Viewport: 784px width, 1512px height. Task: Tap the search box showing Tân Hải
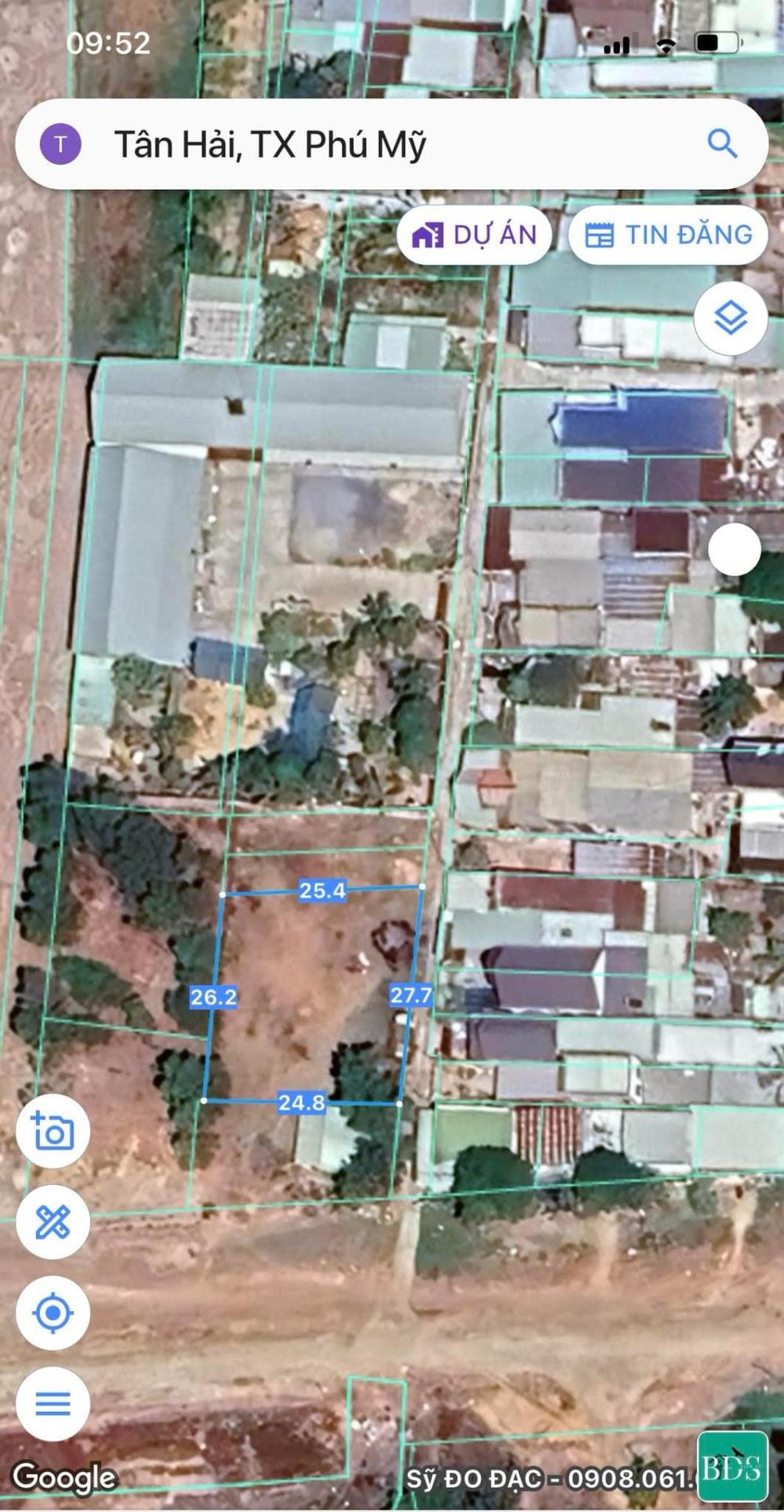pos(391,144)
